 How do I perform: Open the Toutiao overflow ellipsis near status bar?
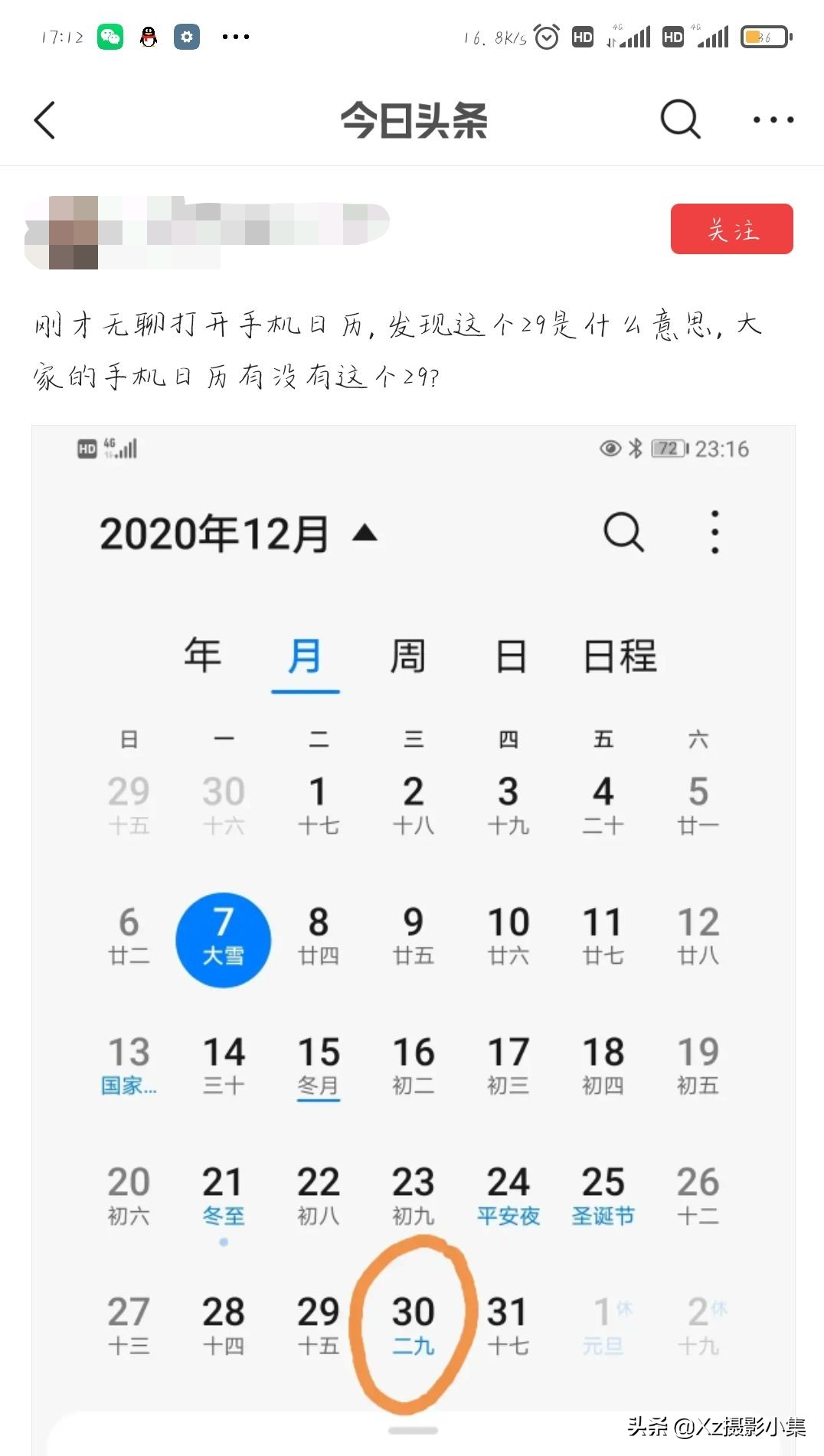(x=234, y=35)
